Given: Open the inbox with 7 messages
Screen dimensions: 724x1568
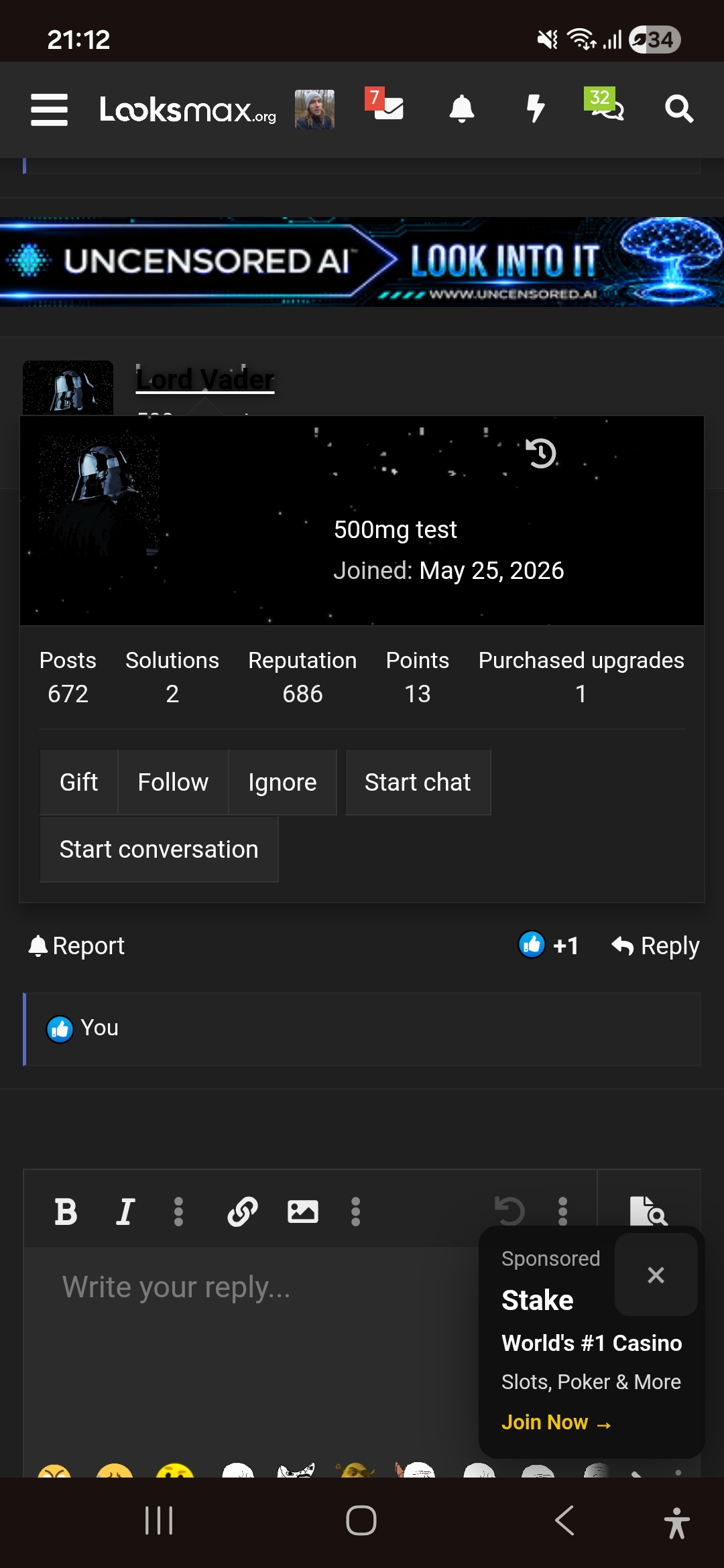Looking at the screenshot, I should (385, 105).
